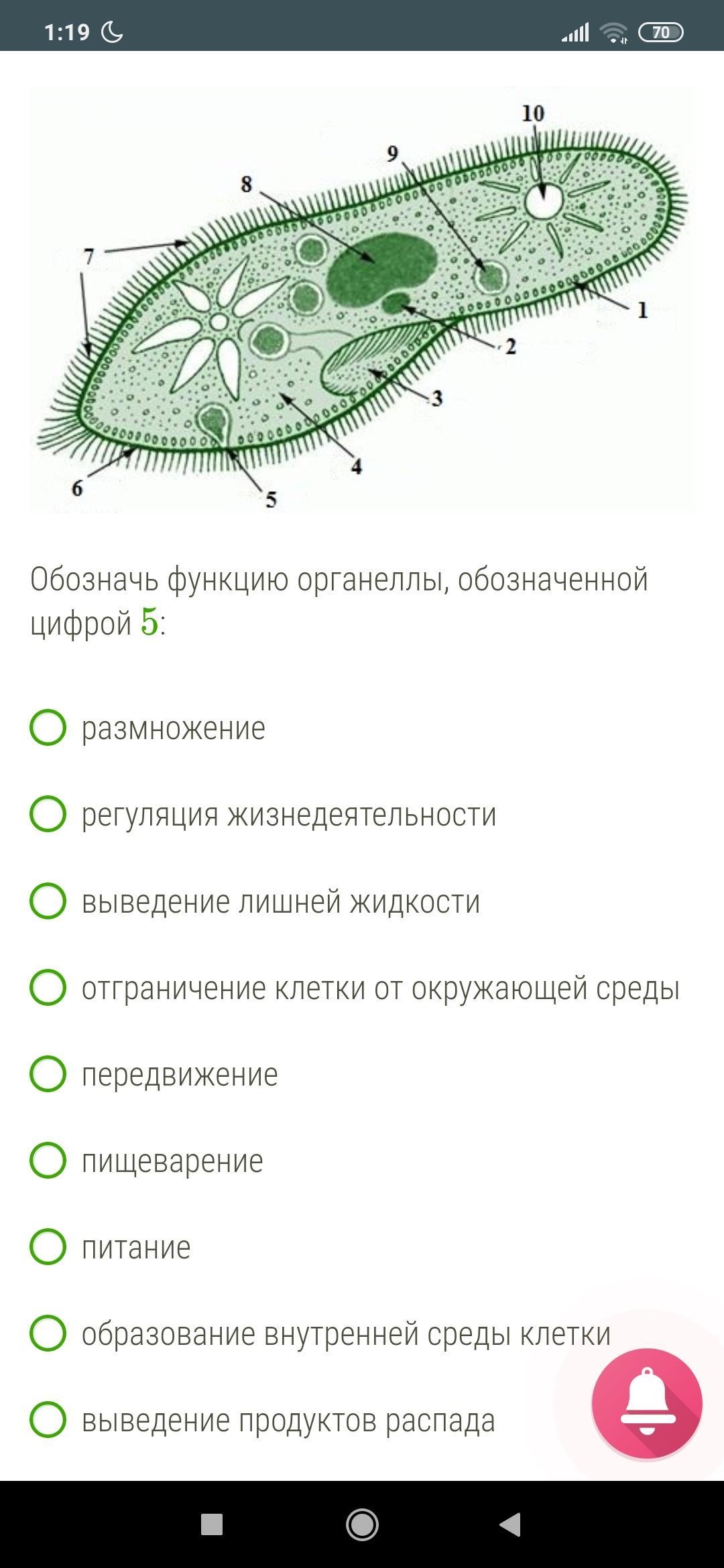Open the pink notifications bell button
The image size is (724, 1568).
(x=647, y=1403)
